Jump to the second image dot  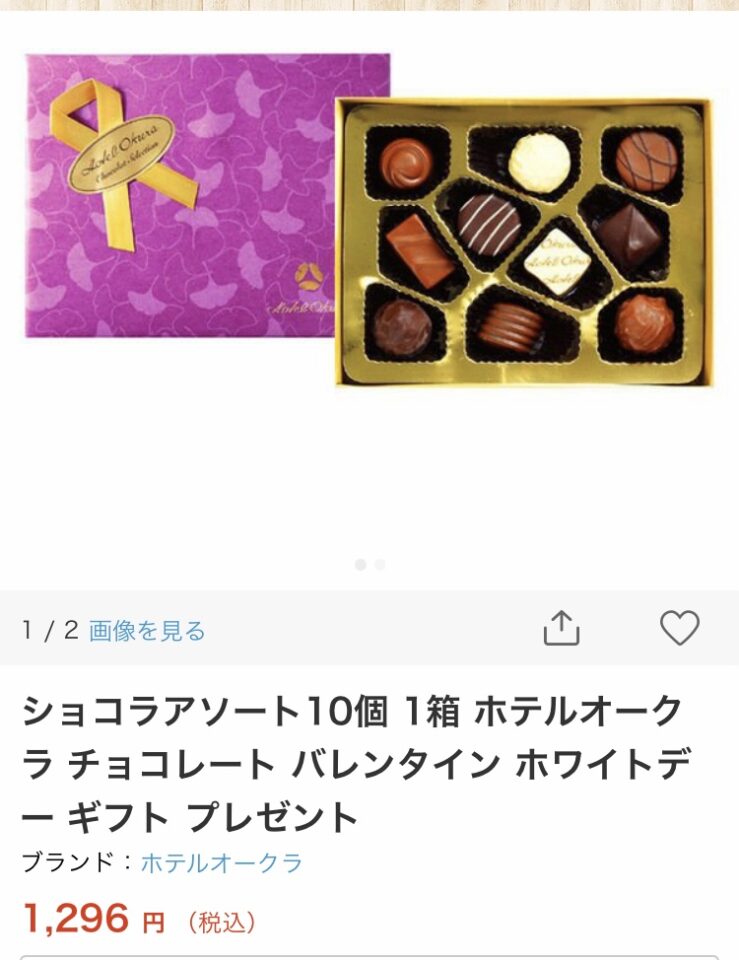click(x=380, y=565)
